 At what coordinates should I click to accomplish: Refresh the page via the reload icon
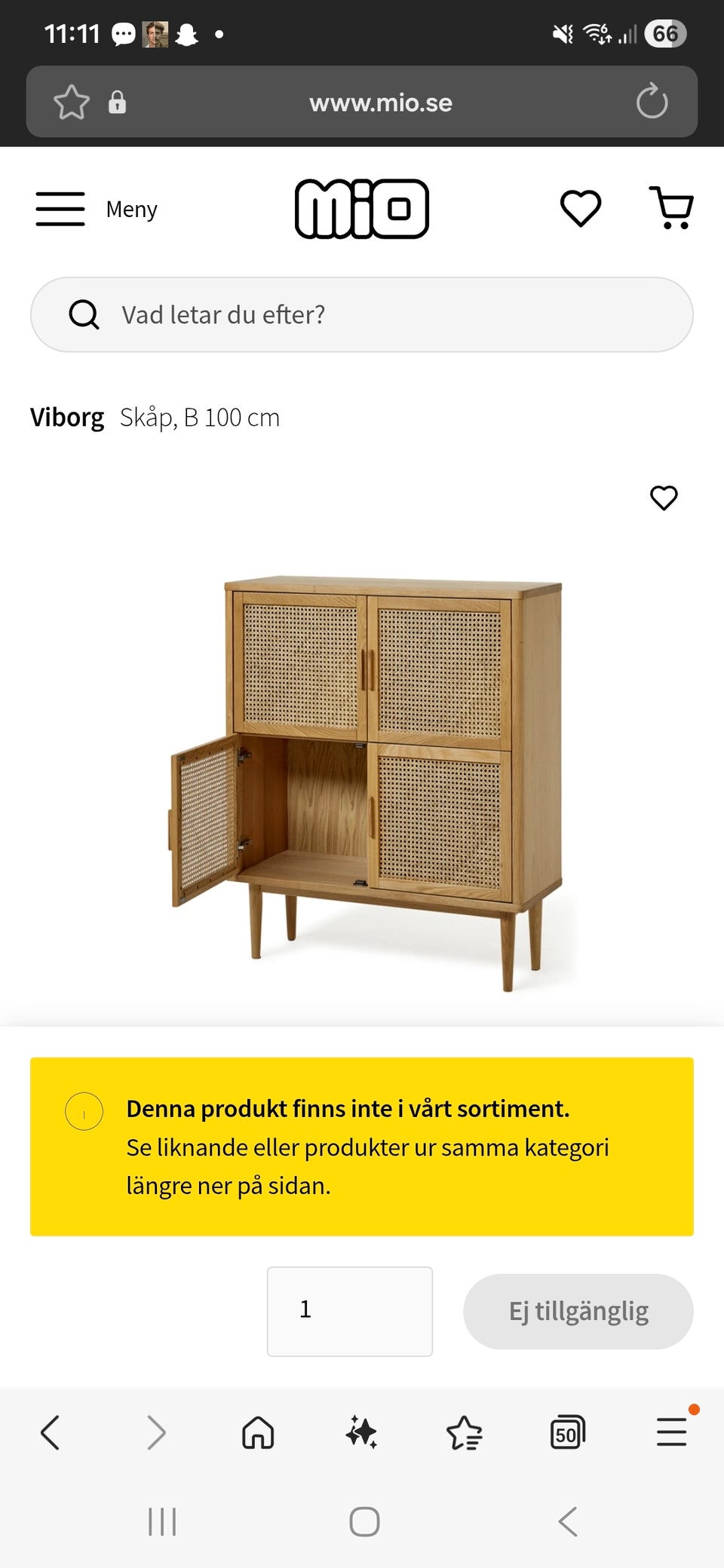(x=650, y=102)
